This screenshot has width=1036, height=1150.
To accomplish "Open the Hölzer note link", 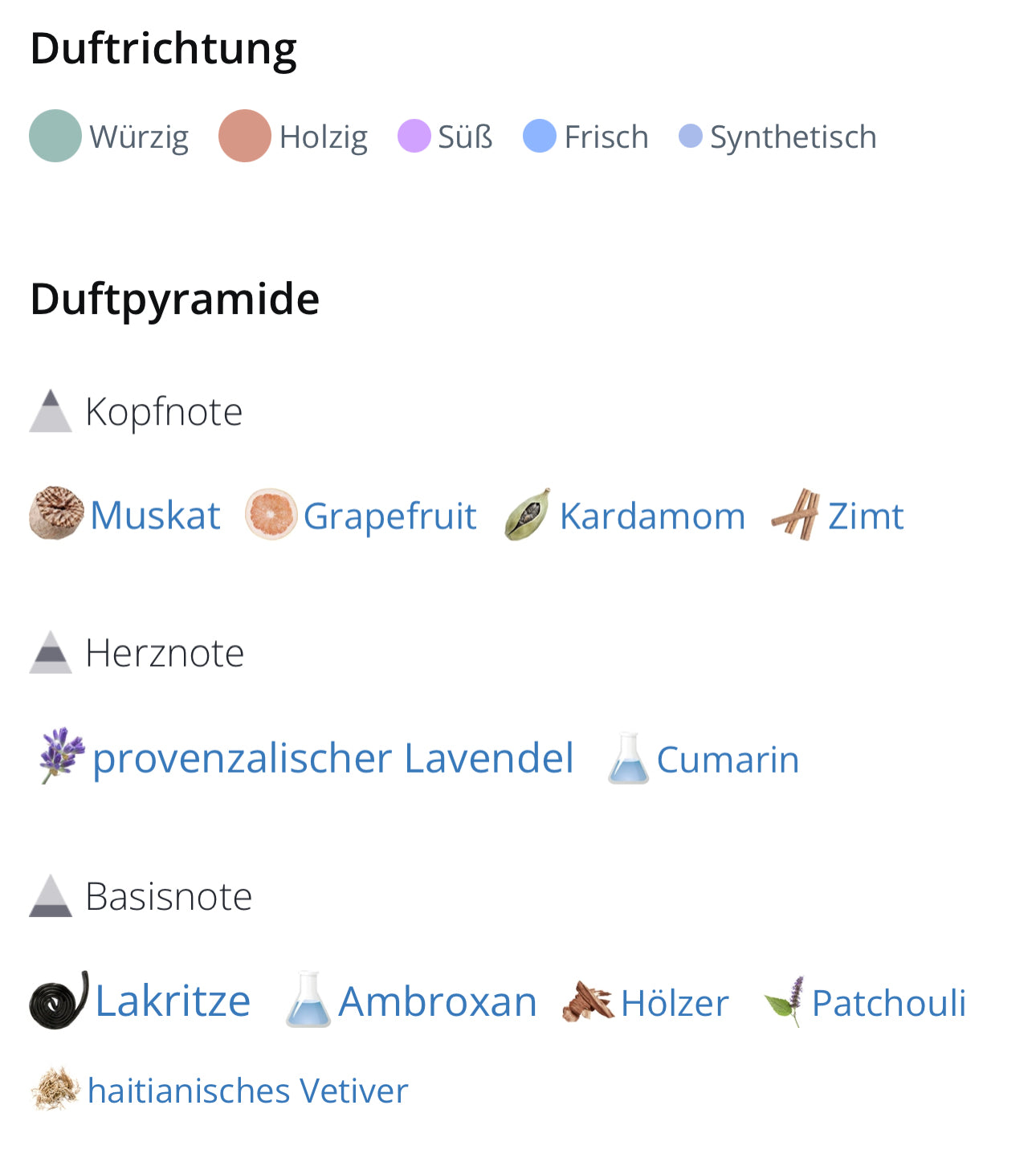I will coord(675,1003).
